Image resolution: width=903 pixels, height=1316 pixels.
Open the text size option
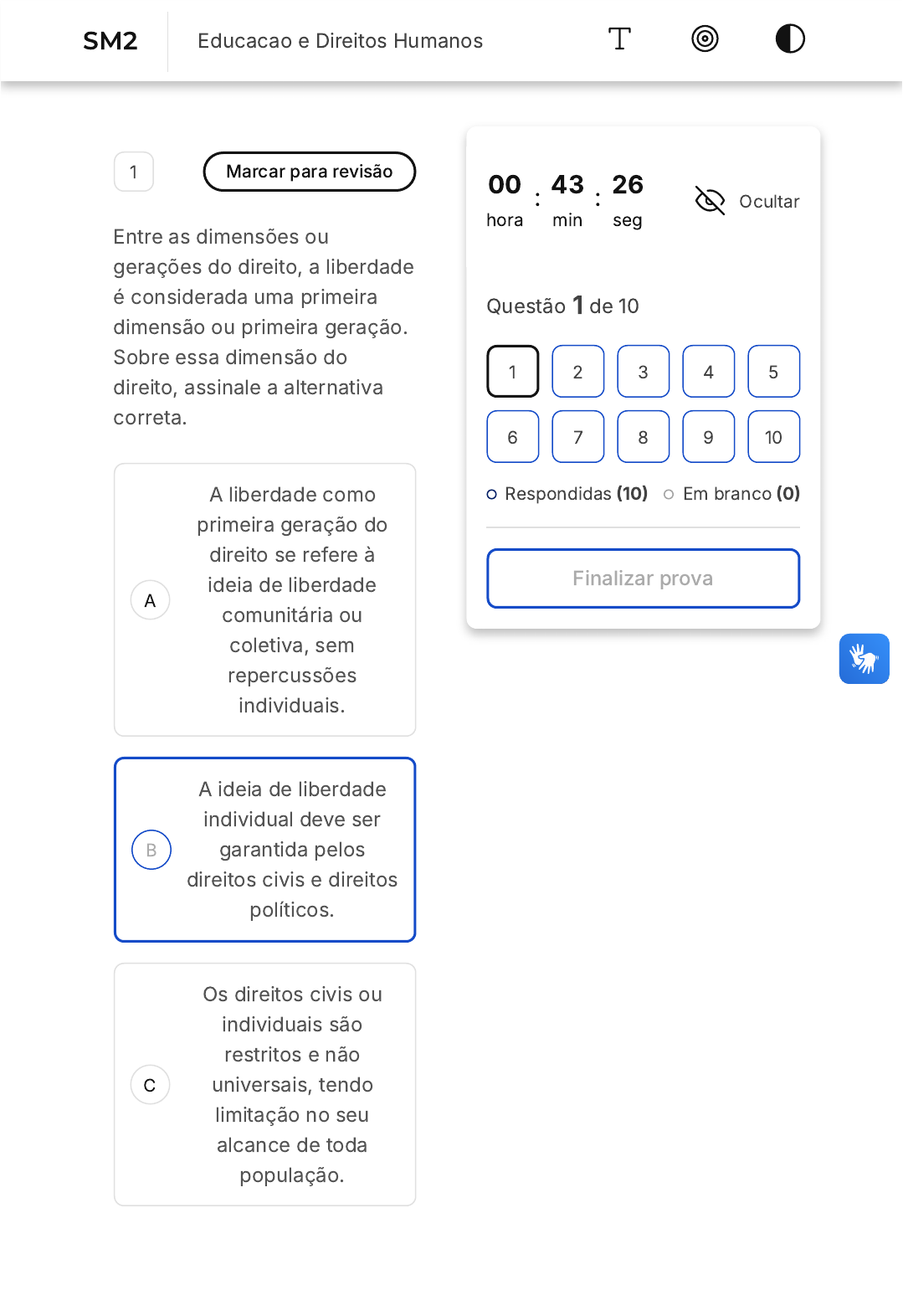point(619,39)
